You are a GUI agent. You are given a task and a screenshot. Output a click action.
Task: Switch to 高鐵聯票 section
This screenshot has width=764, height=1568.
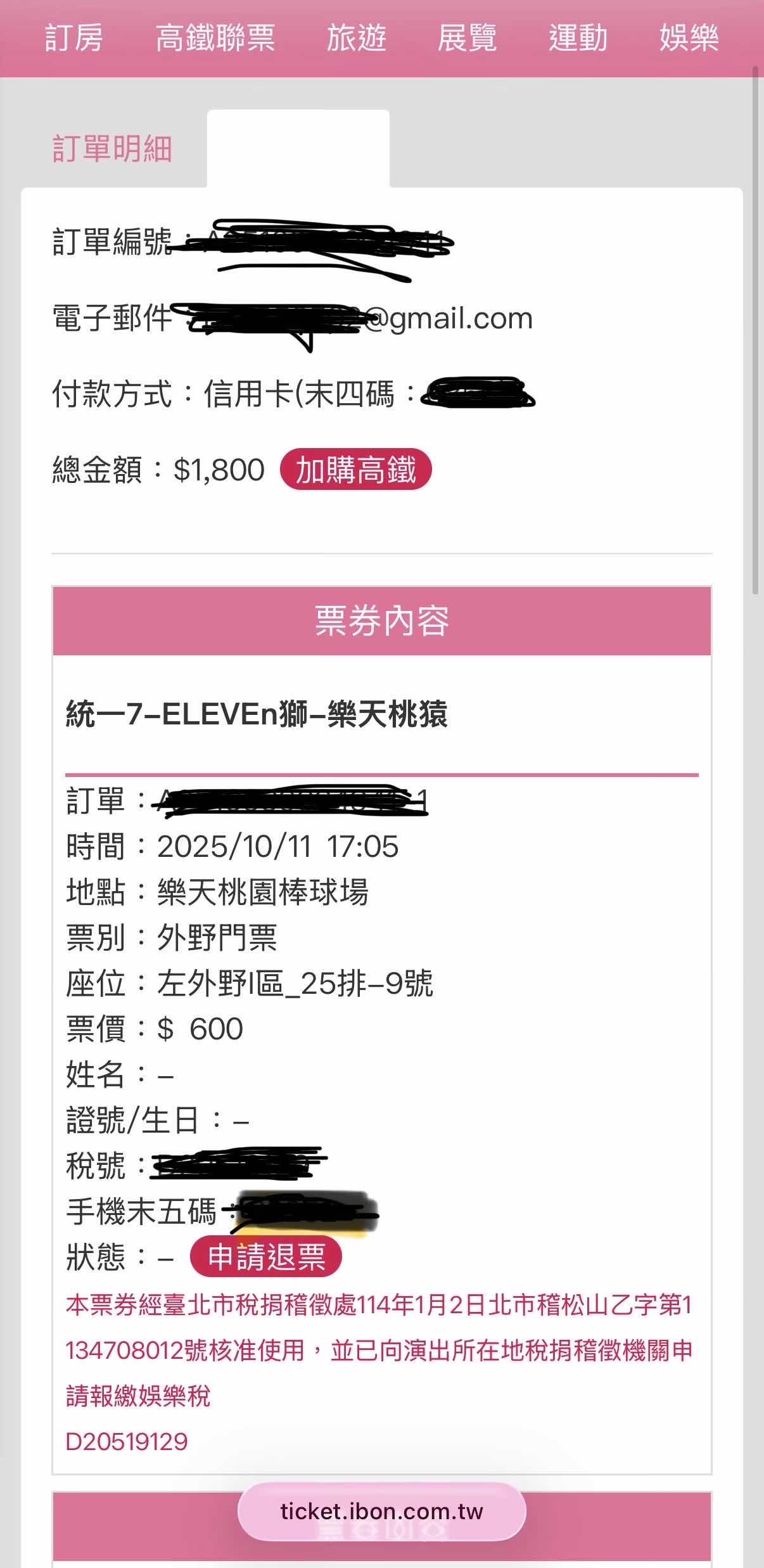[215, 38]
